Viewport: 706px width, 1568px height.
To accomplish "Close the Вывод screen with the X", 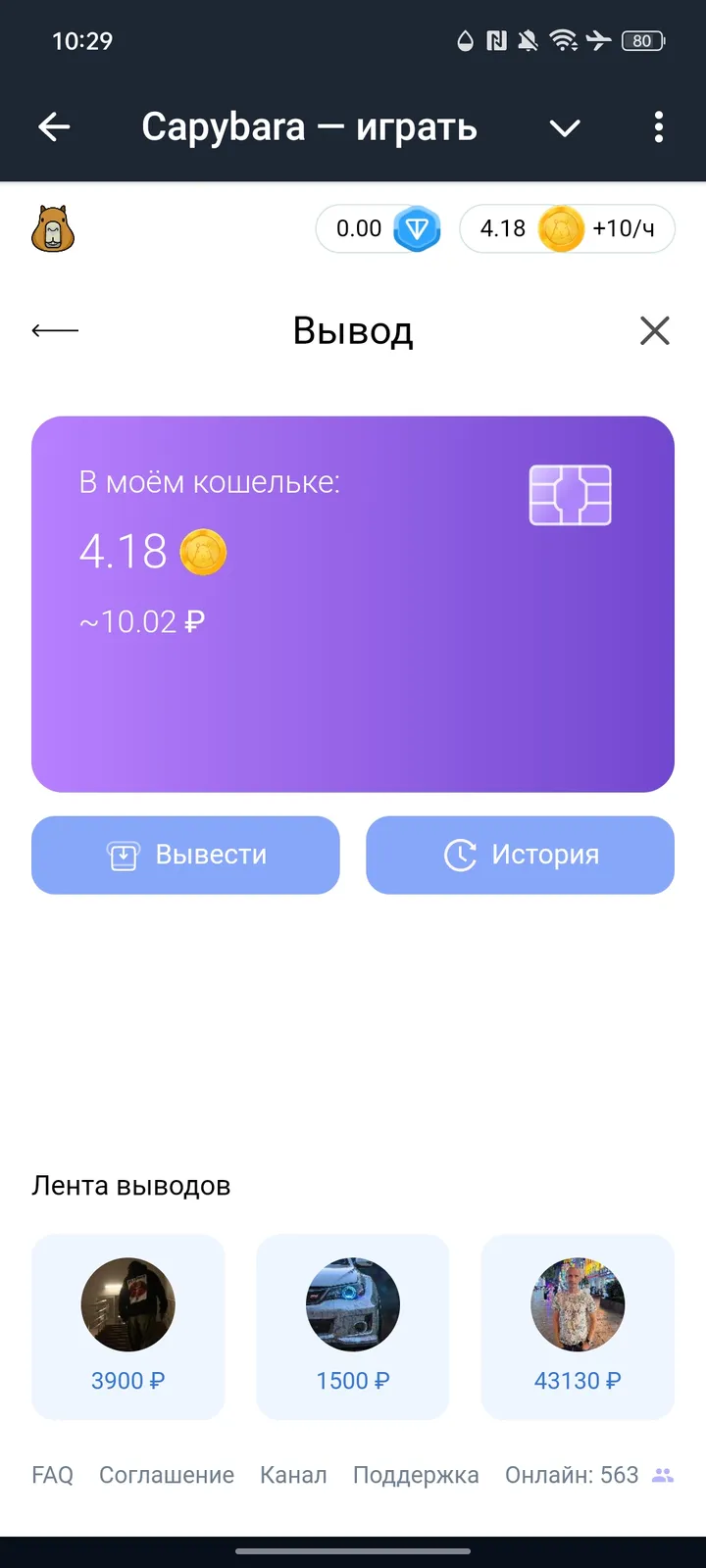I will click(x=654, y=330).
